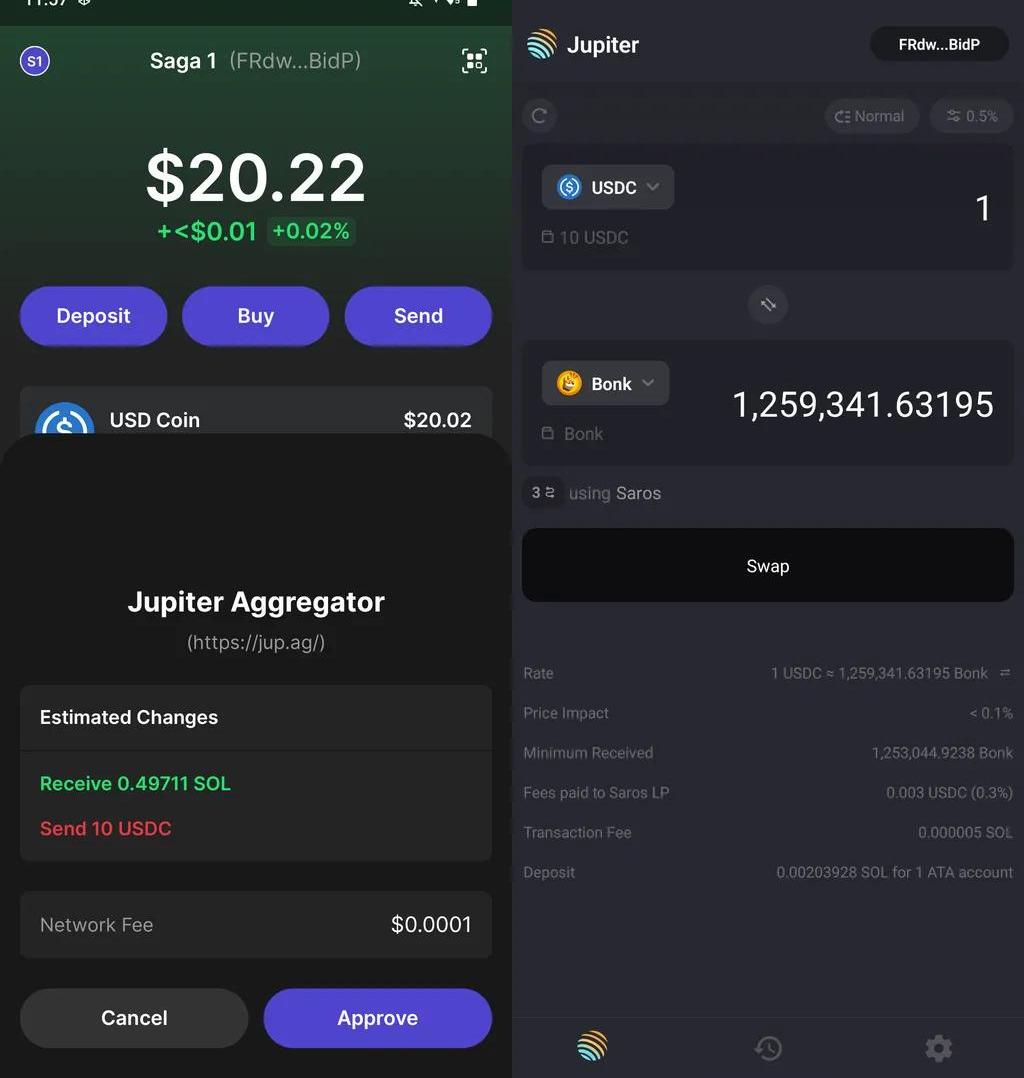Tap the Swap button
1024x1078 pixels.
767,566
